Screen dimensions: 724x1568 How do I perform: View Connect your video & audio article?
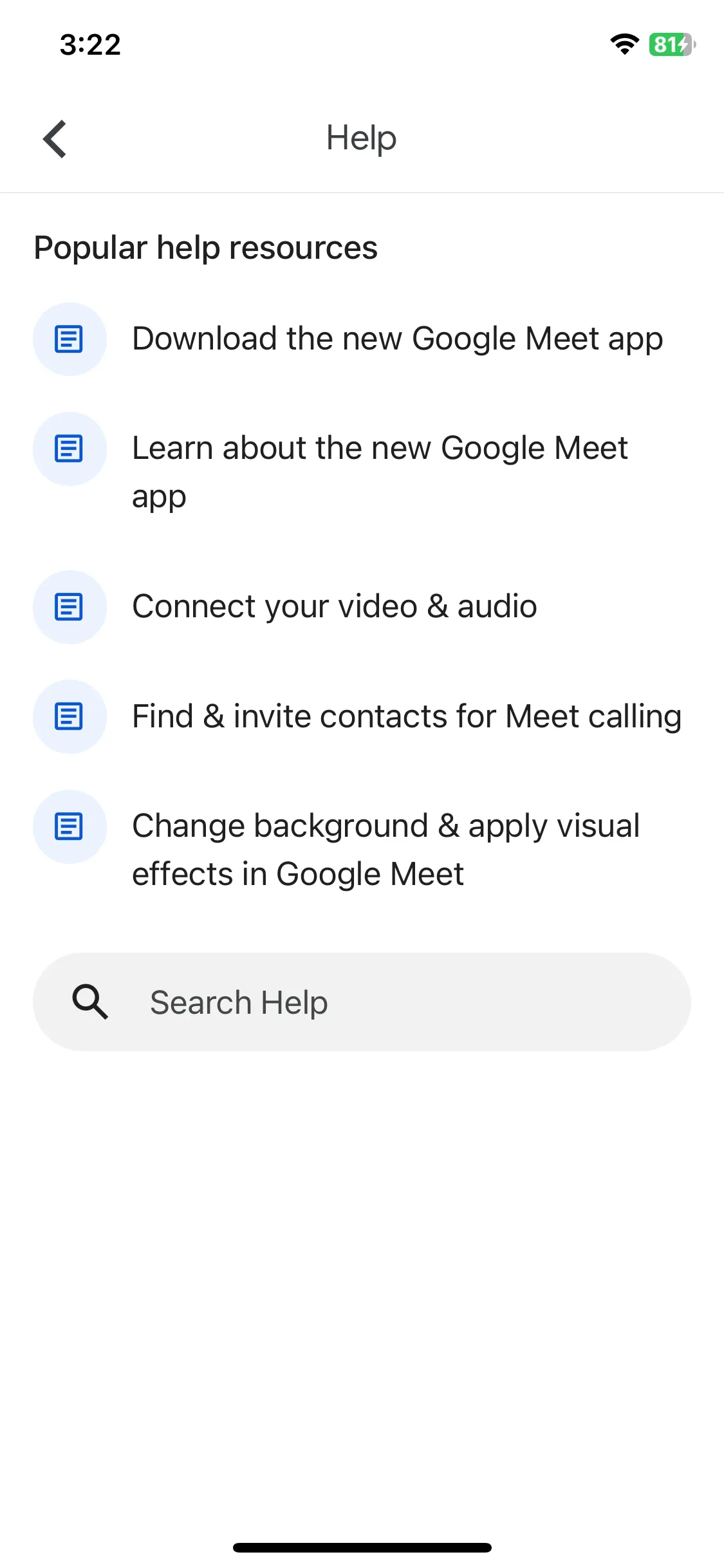click(334, 607)
